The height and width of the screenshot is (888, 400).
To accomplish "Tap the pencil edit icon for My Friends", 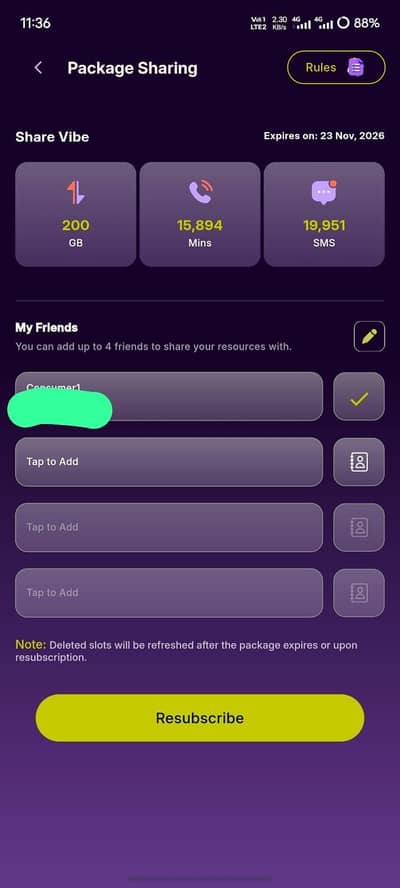I will pyautogui.click(x=369, y=336).
